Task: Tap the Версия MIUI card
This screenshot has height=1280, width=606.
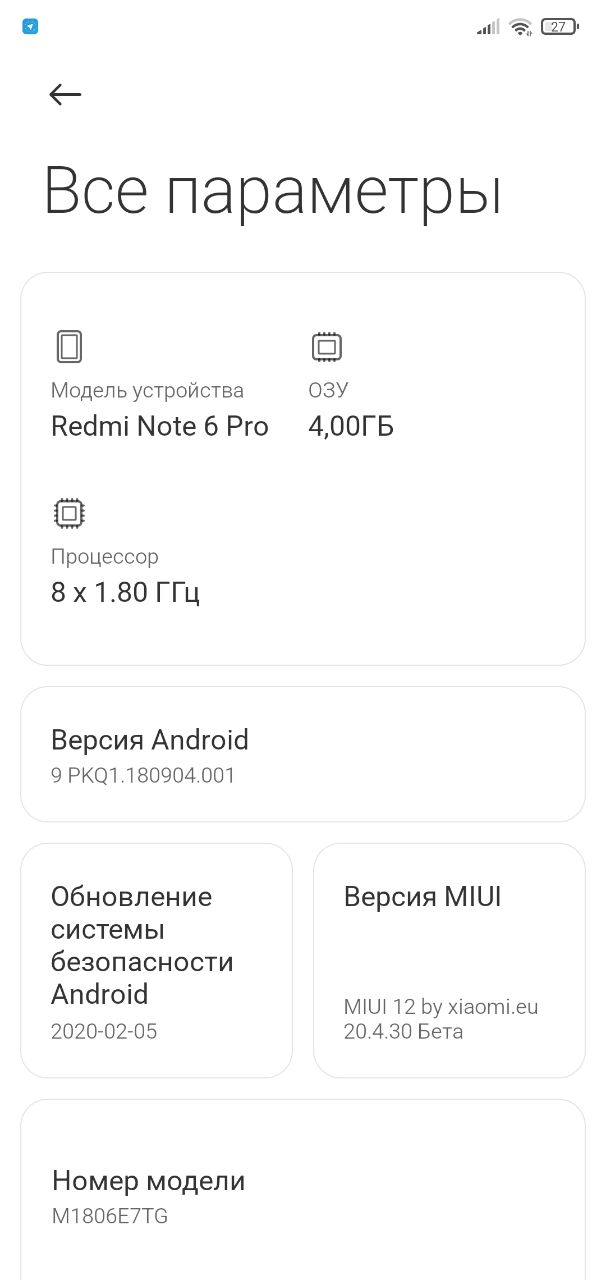Action: 449,960
